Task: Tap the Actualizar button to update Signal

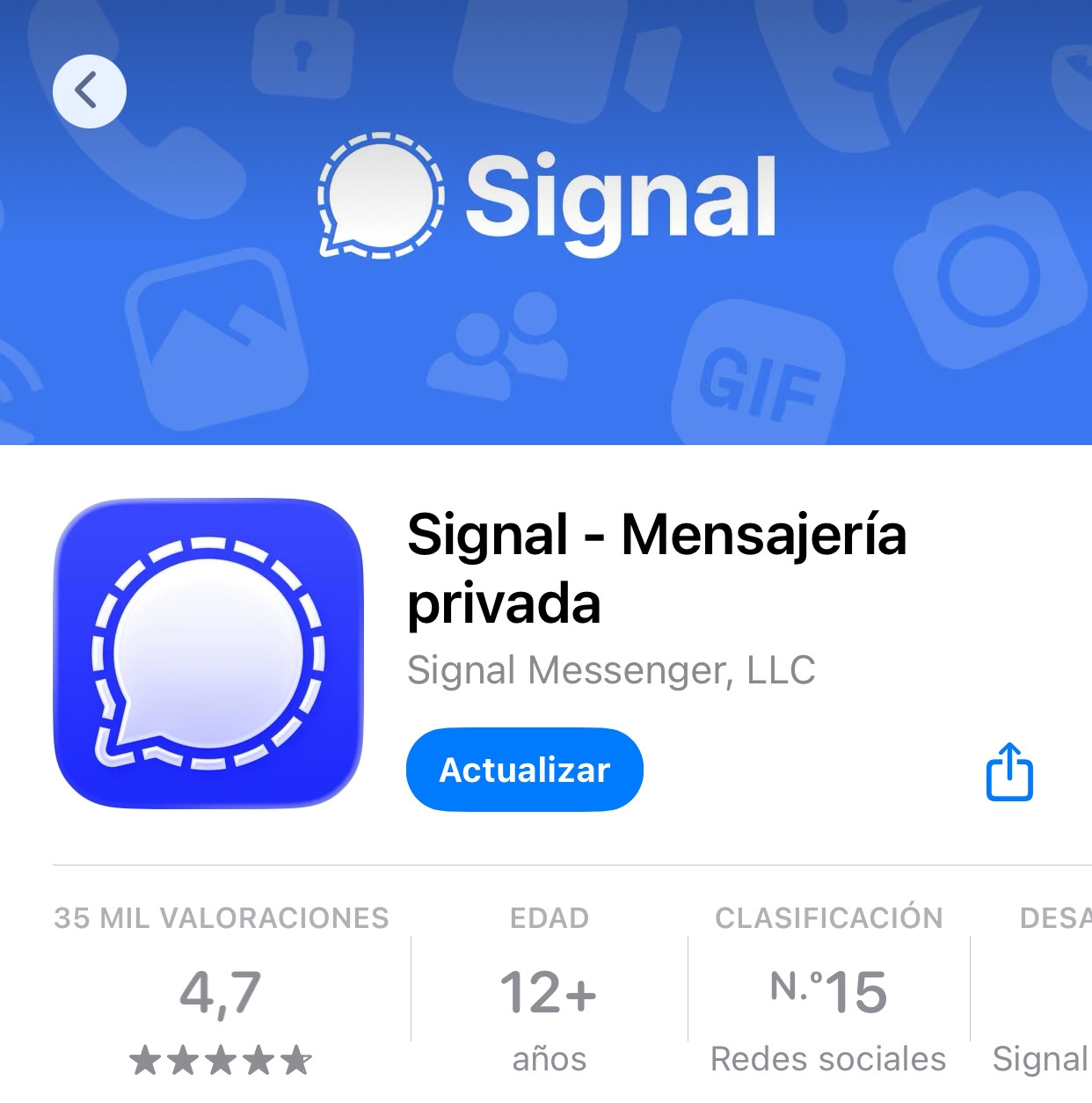Action: point(524,770)
